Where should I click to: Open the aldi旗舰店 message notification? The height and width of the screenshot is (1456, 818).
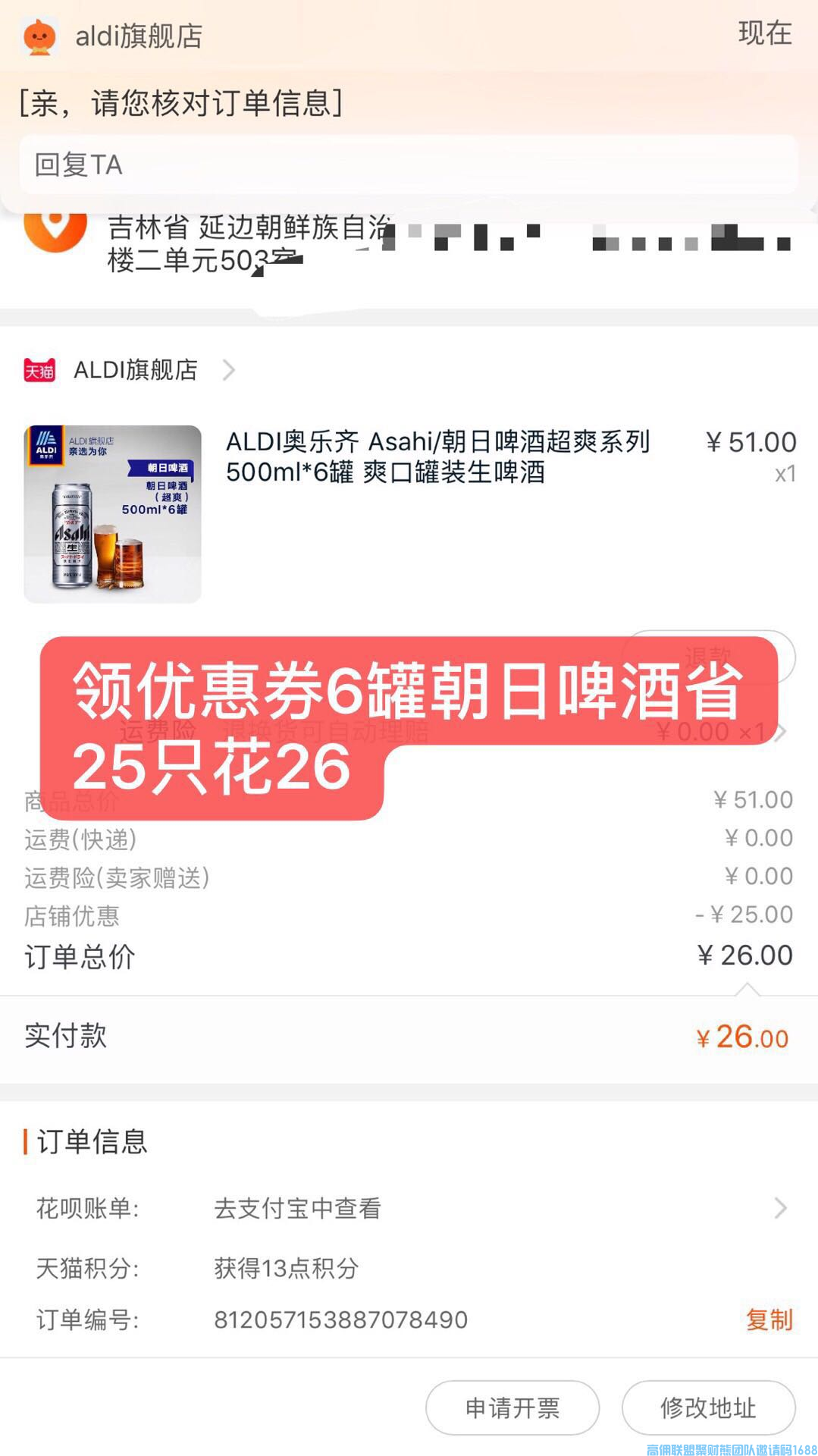click(x=408, y=68)
